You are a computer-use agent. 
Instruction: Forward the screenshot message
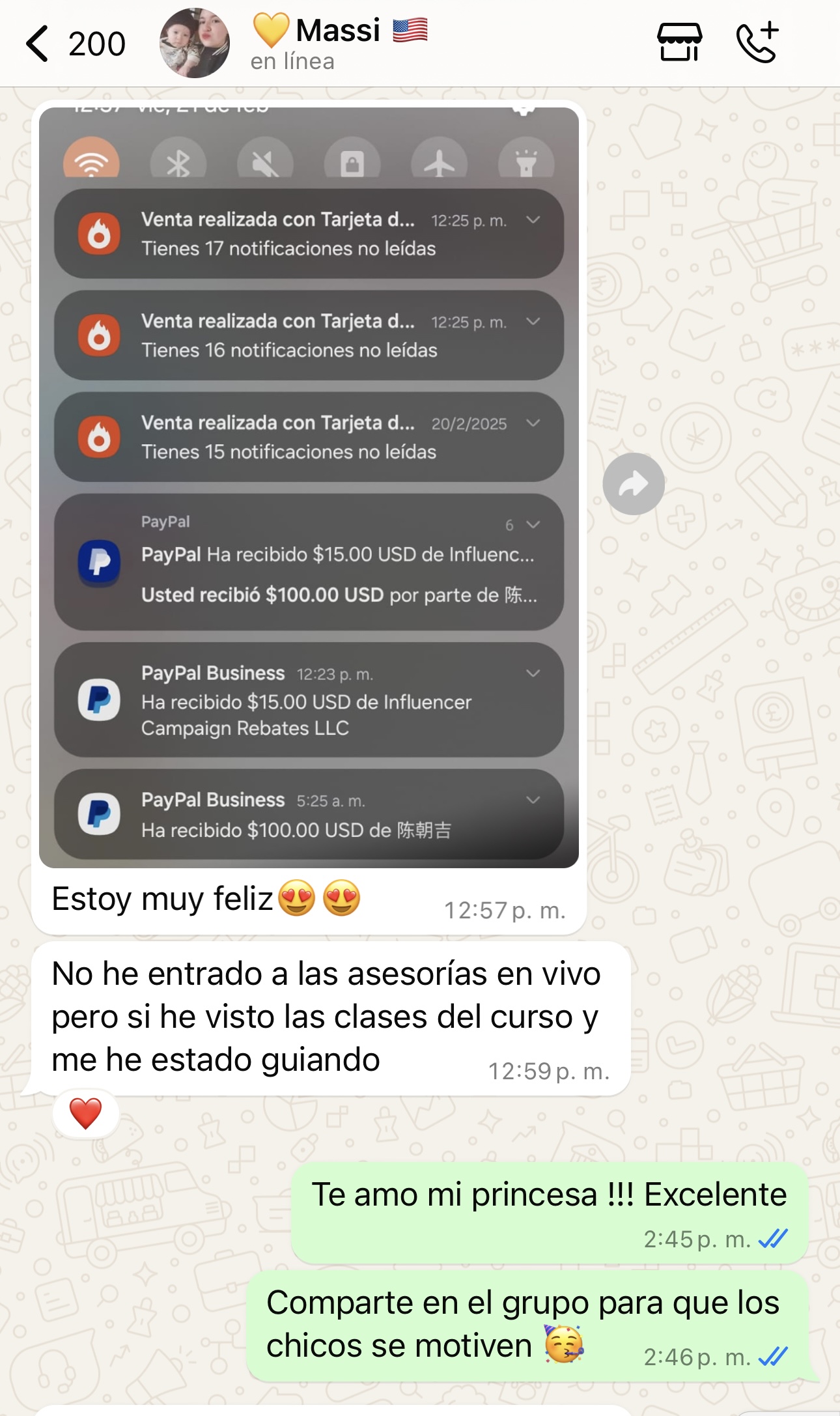click(633, 484)
